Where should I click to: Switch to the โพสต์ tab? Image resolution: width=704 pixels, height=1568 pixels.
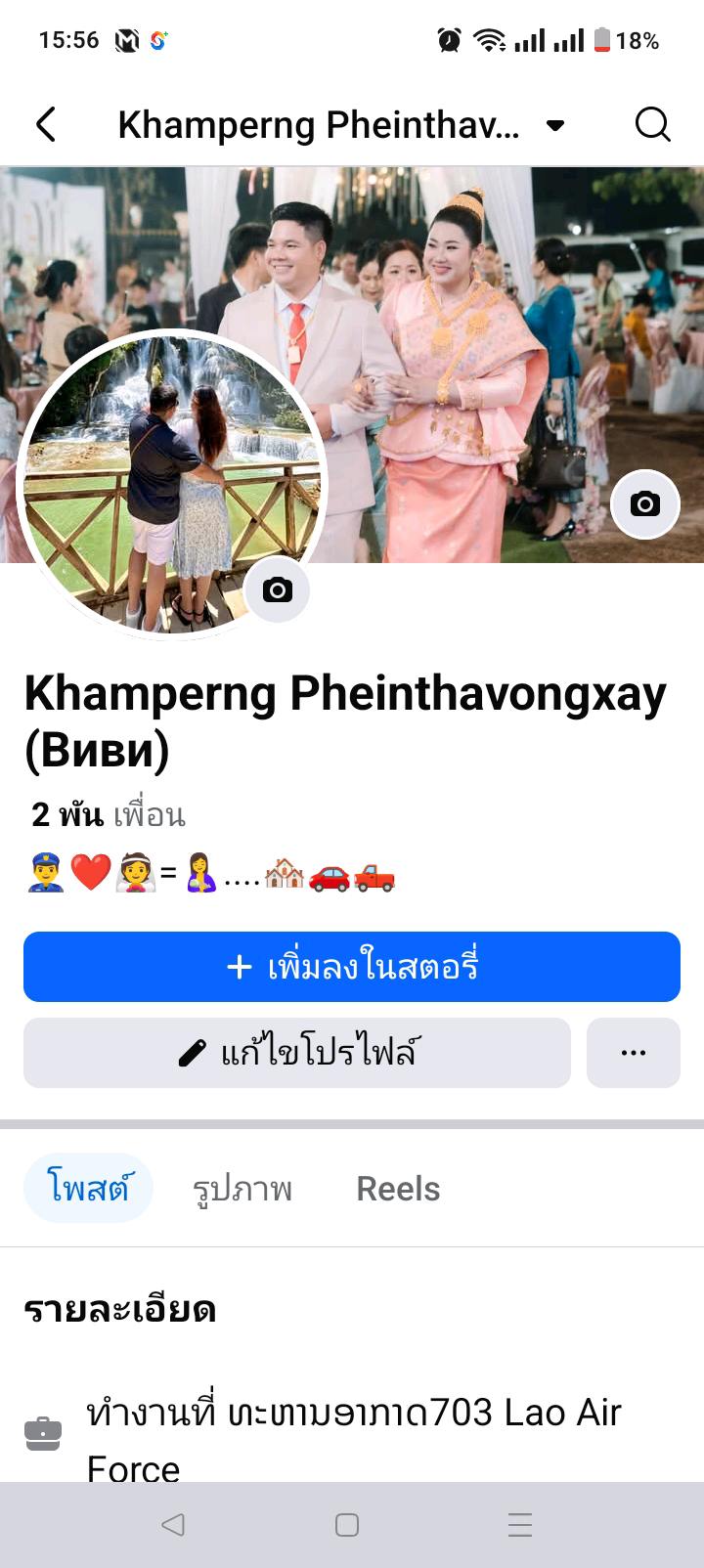[x=88, y=1188]
